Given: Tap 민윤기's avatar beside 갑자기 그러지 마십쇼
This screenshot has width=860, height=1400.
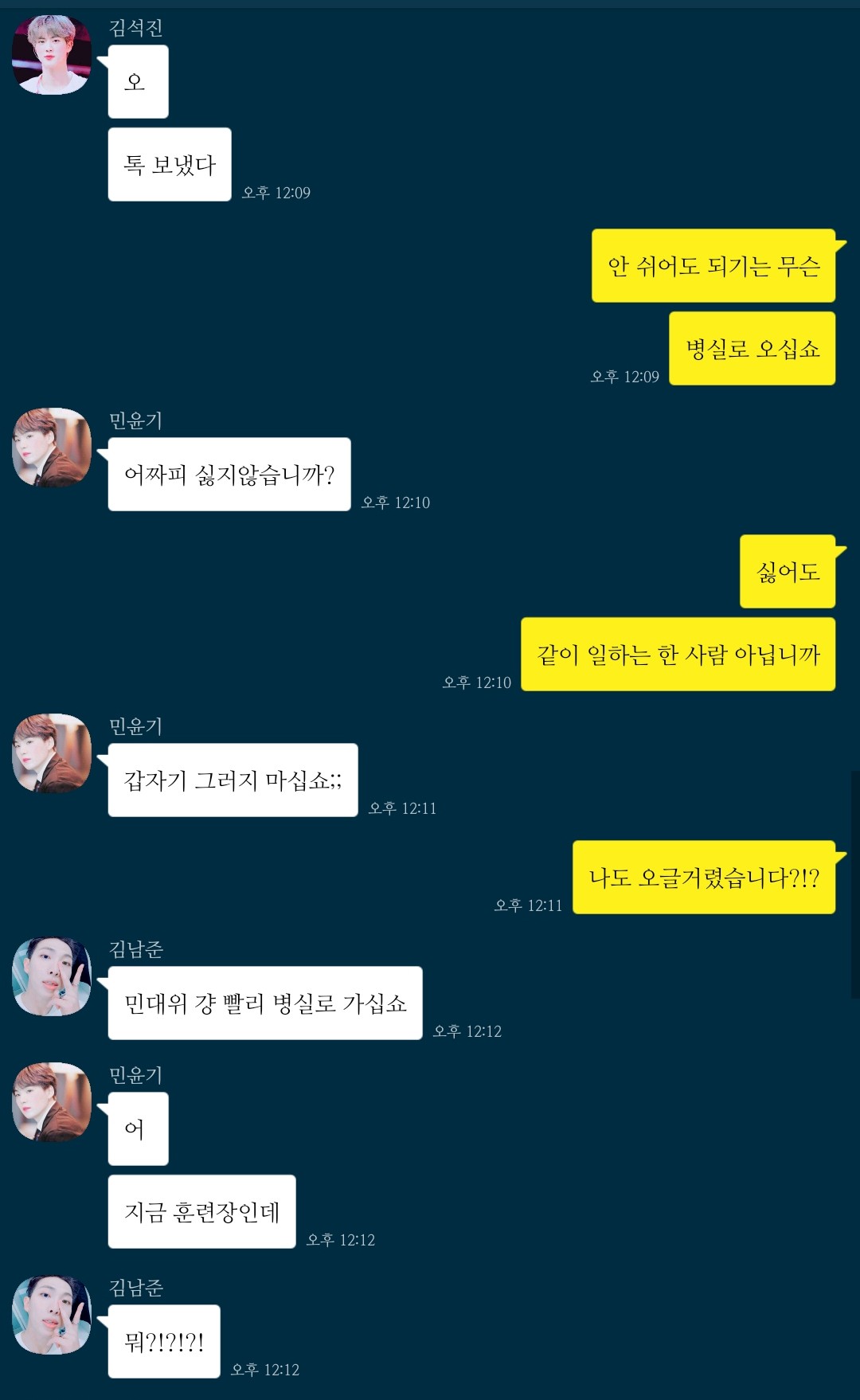Looking at the screenshot, I should (52, 753).
